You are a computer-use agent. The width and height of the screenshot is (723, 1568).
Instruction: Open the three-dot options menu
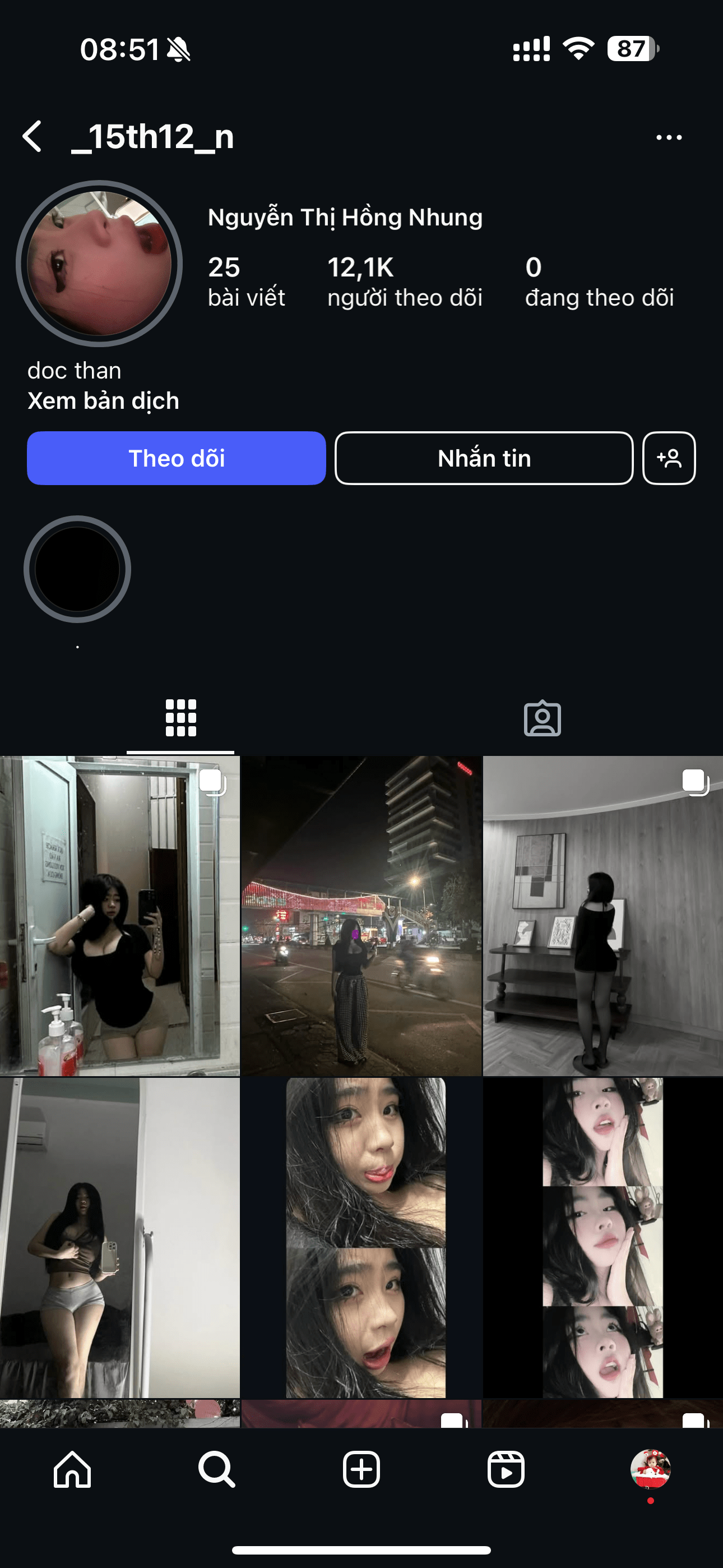coord(668,137)
